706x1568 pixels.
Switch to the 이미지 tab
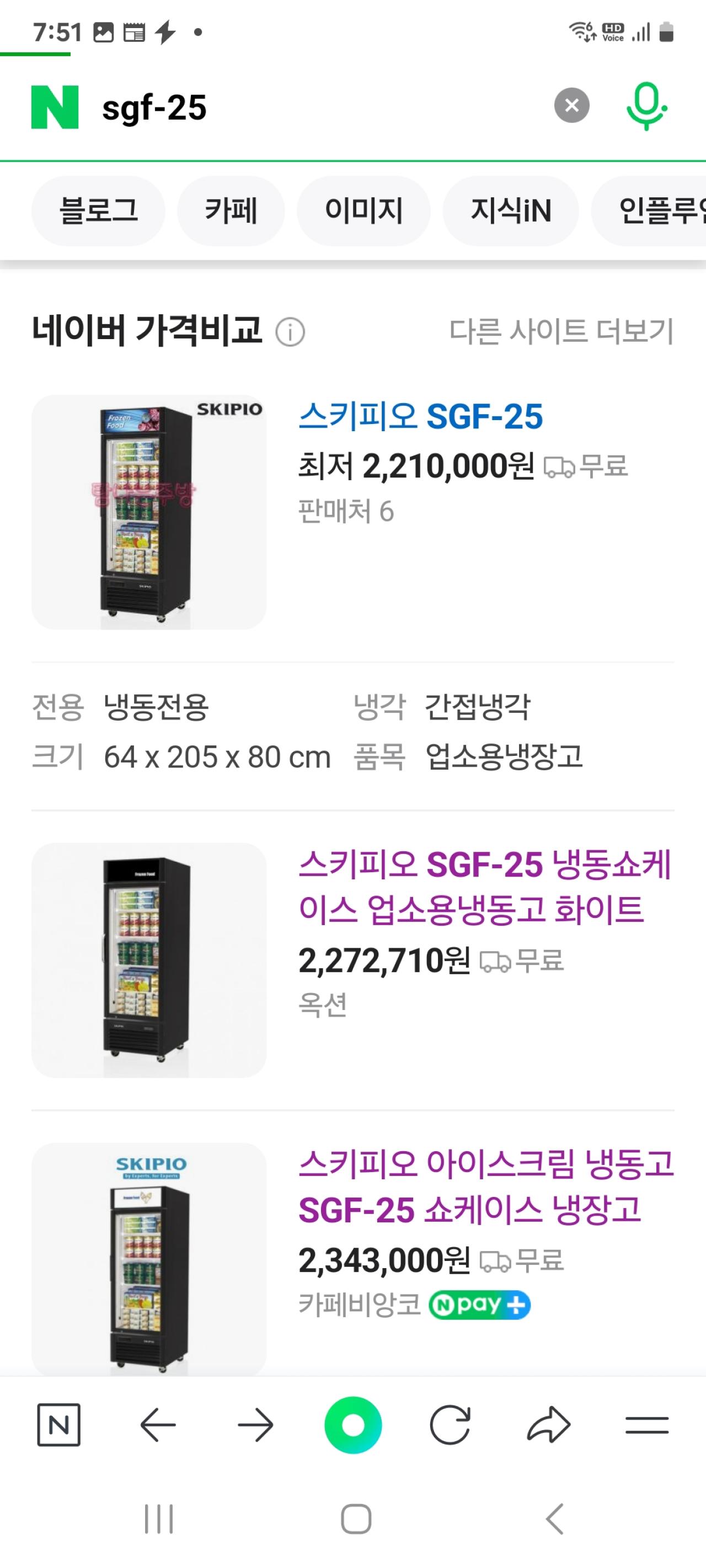pos(363,210)
